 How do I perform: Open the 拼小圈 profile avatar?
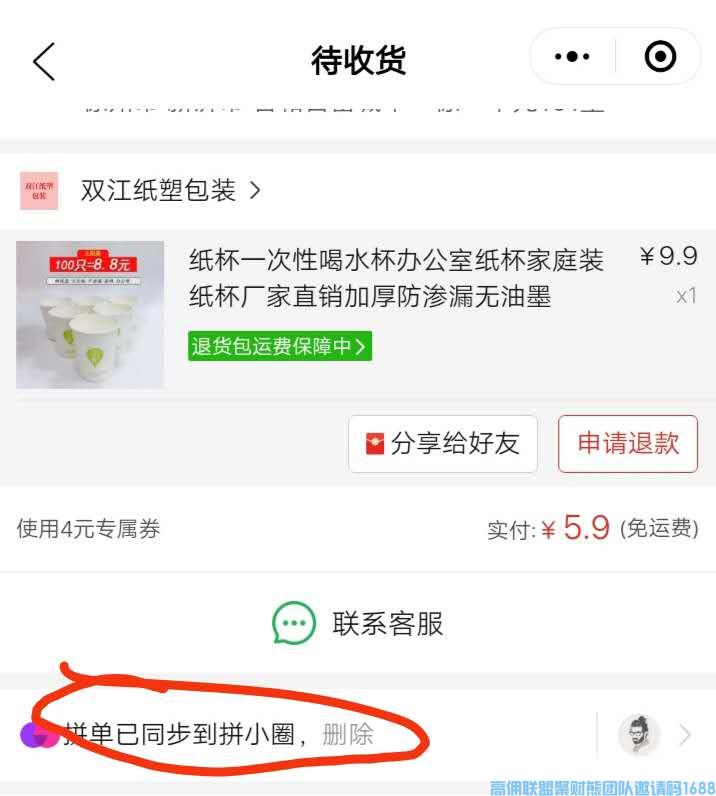point(639,736)
